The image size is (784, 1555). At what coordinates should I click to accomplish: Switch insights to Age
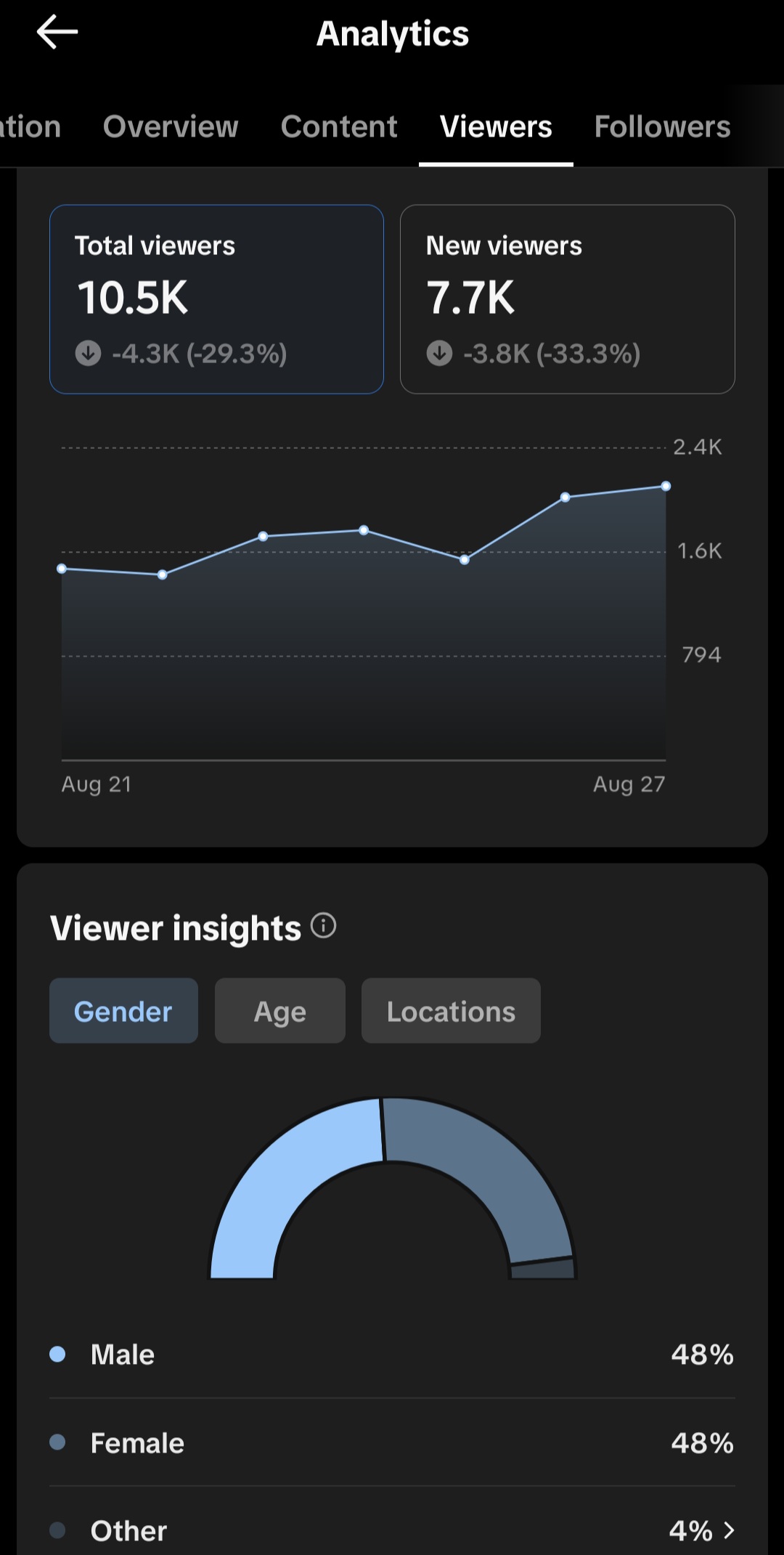280,1011
